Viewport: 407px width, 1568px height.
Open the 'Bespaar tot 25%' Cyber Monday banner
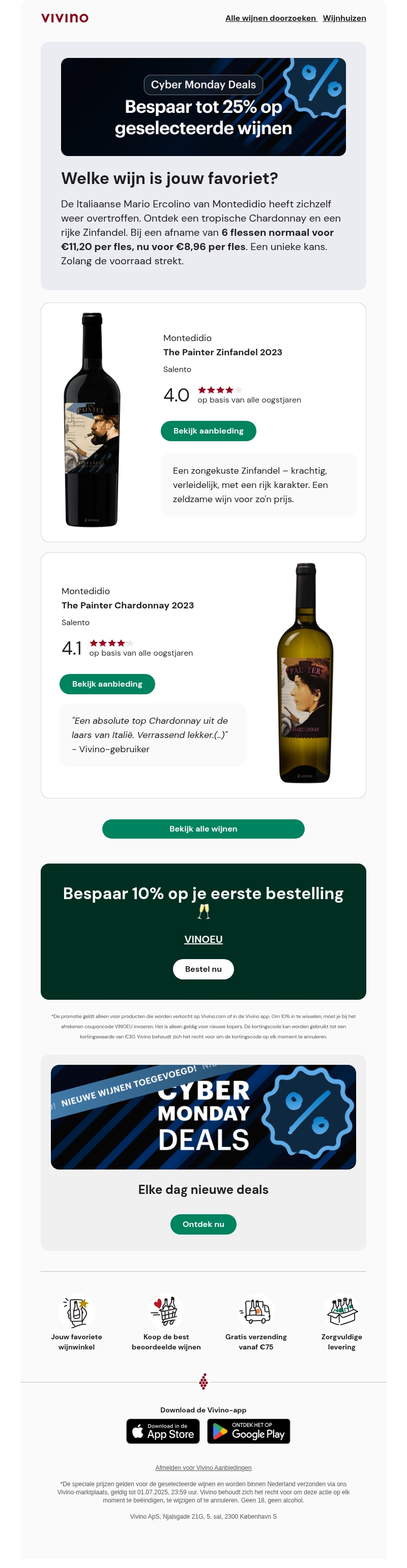[203, 107]
